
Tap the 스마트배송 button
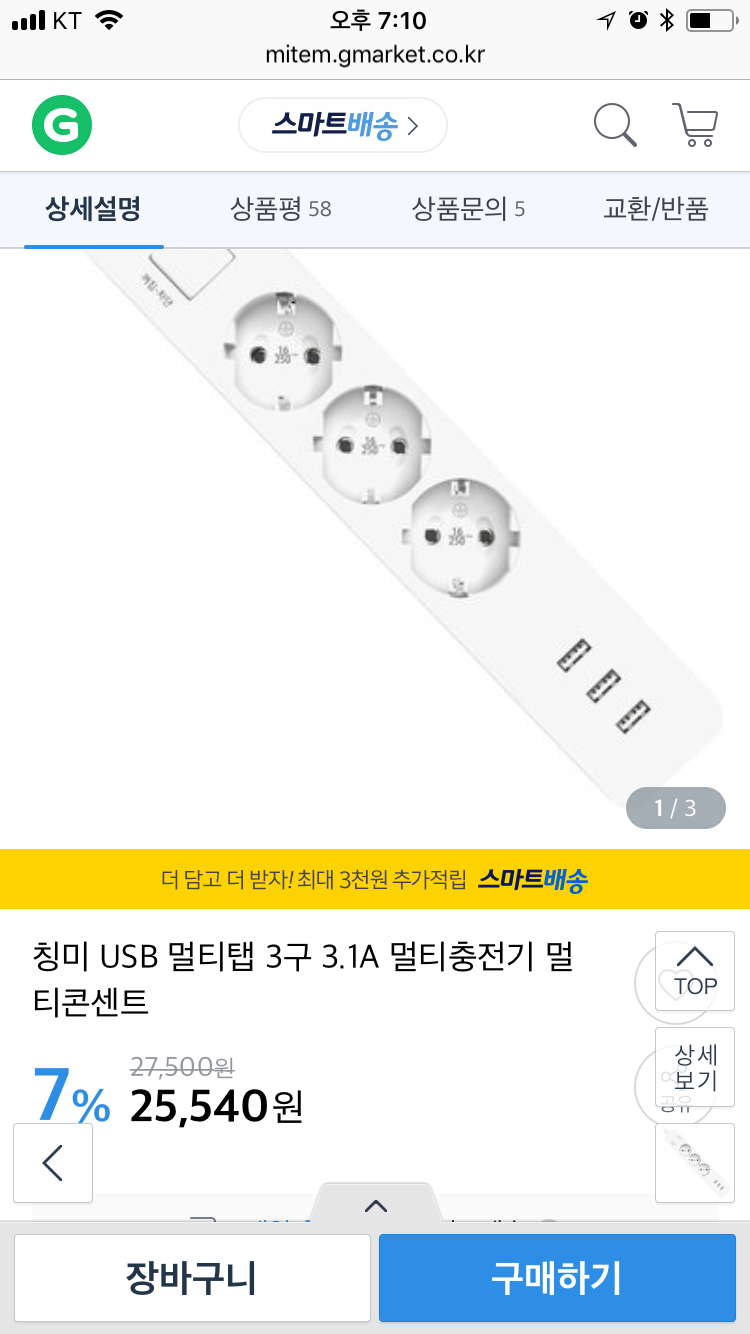[343, 125]
